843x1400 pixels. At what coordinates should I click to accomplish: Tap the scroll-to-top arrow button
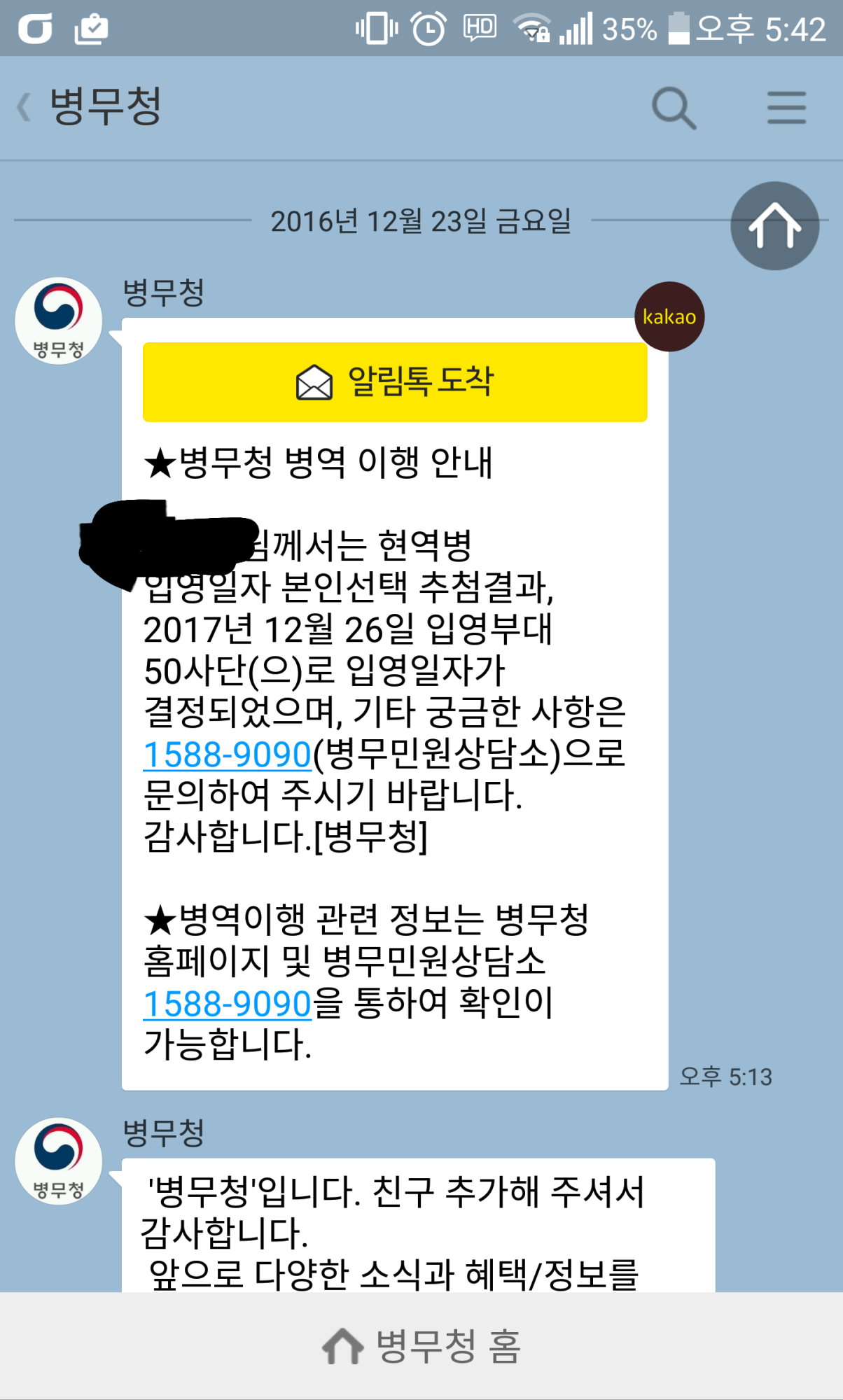(774, 225)
